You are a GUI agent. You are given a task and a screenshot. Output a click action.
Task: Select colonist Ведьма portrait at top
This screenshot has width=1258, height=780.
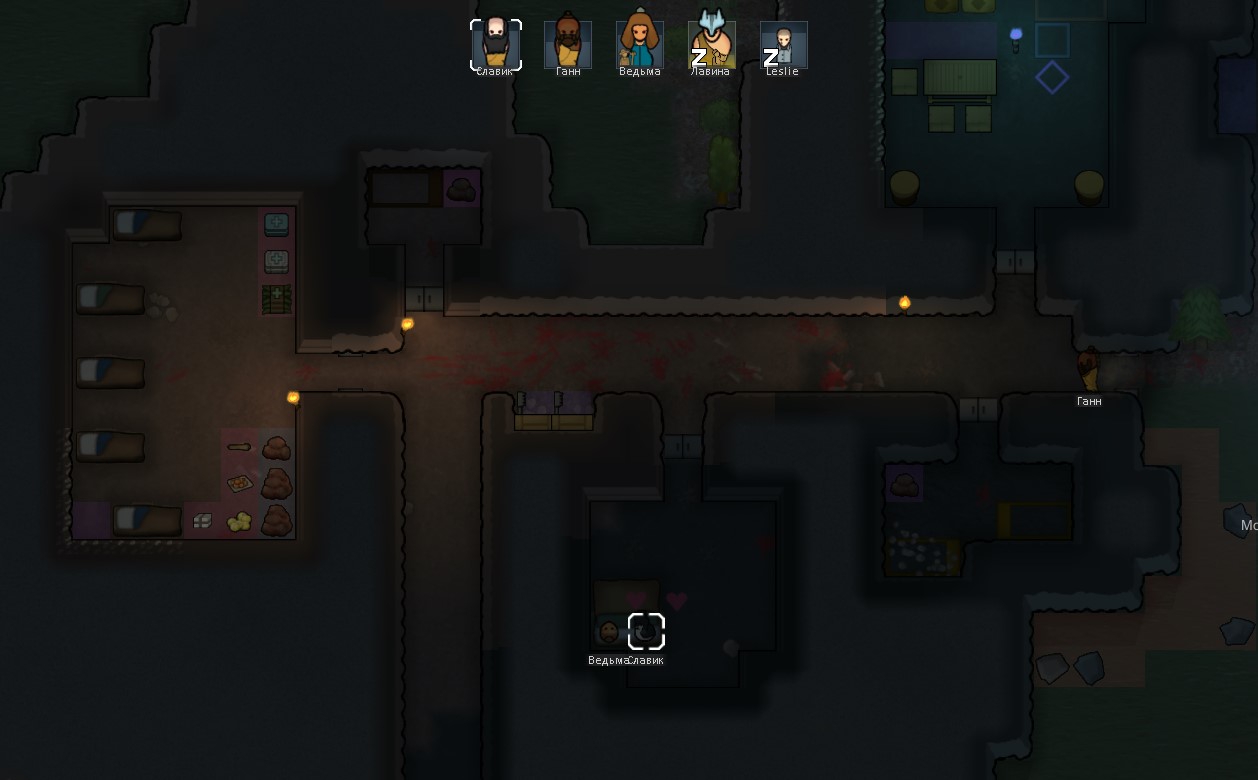pyautogui.click(x=640, y=44)
